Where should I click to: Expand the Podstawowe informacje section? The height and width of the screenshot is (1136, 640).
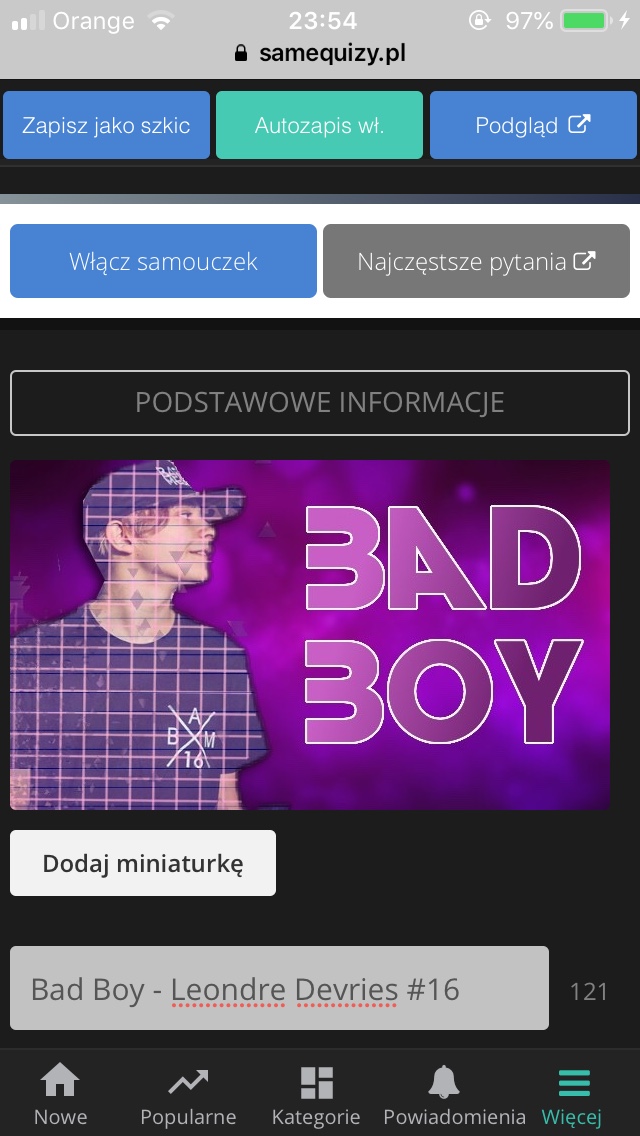[320, 402]
